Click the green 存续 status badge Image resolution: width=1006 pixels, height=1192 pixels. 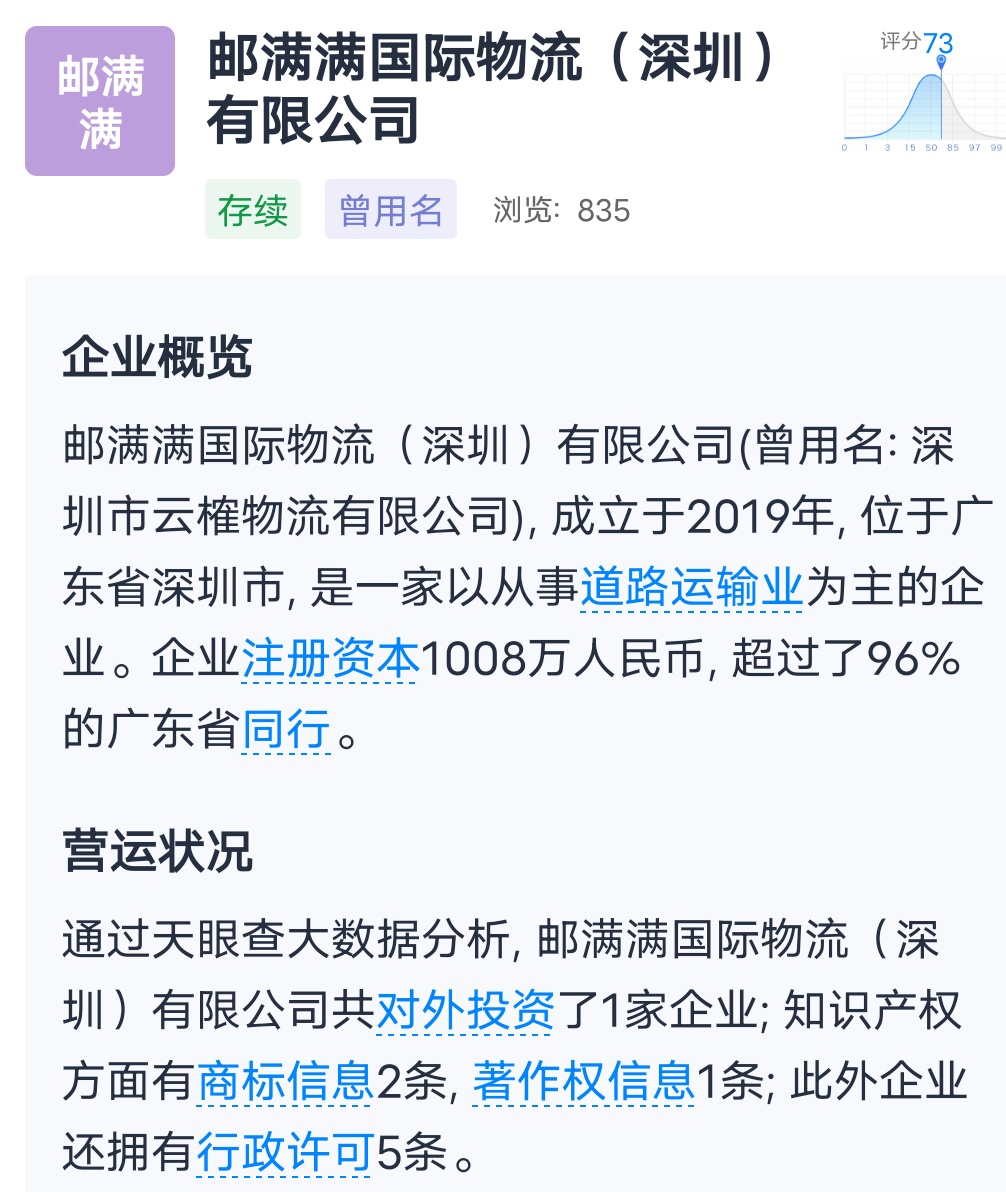pyautogui.click(x=252, y=209)
